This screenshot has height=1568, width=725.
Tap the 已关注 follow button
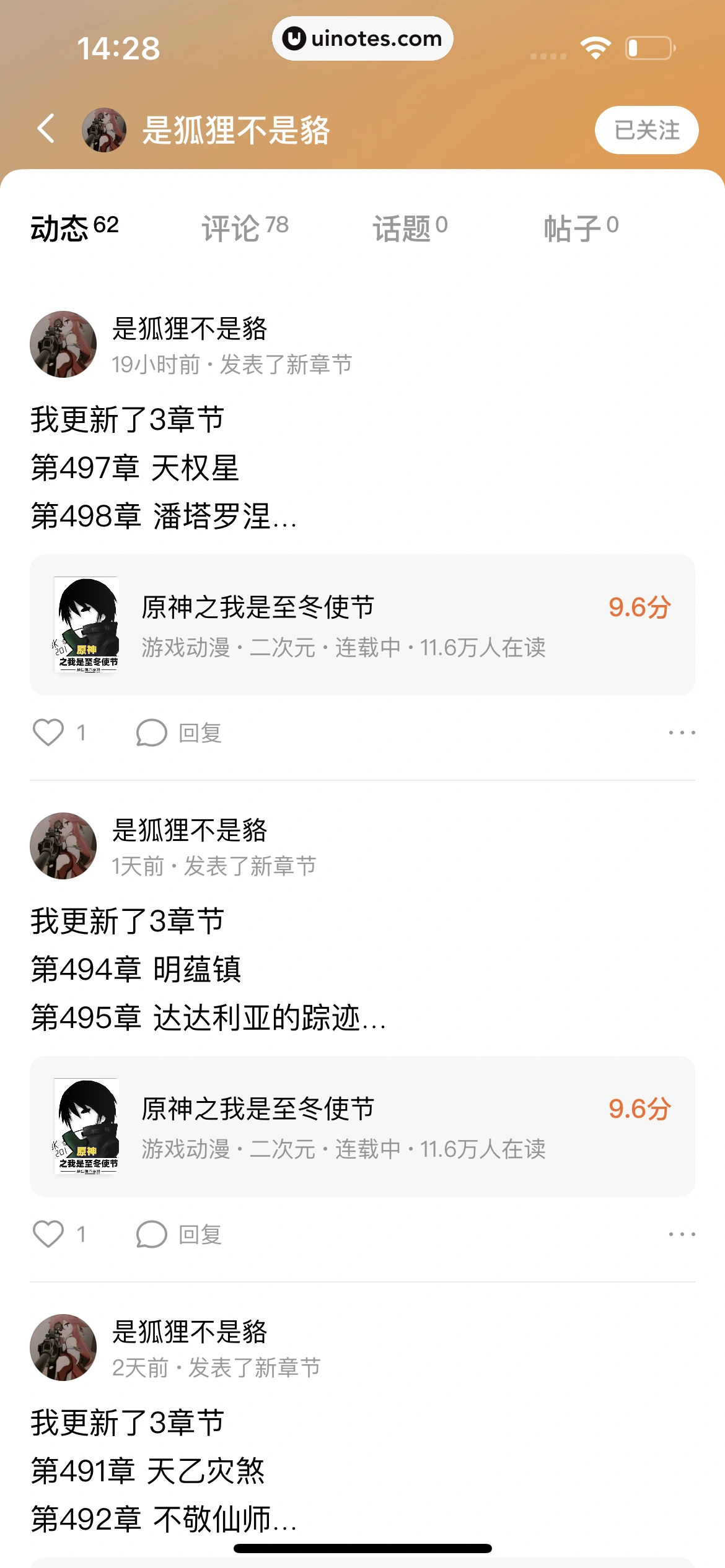coord(646,130)
